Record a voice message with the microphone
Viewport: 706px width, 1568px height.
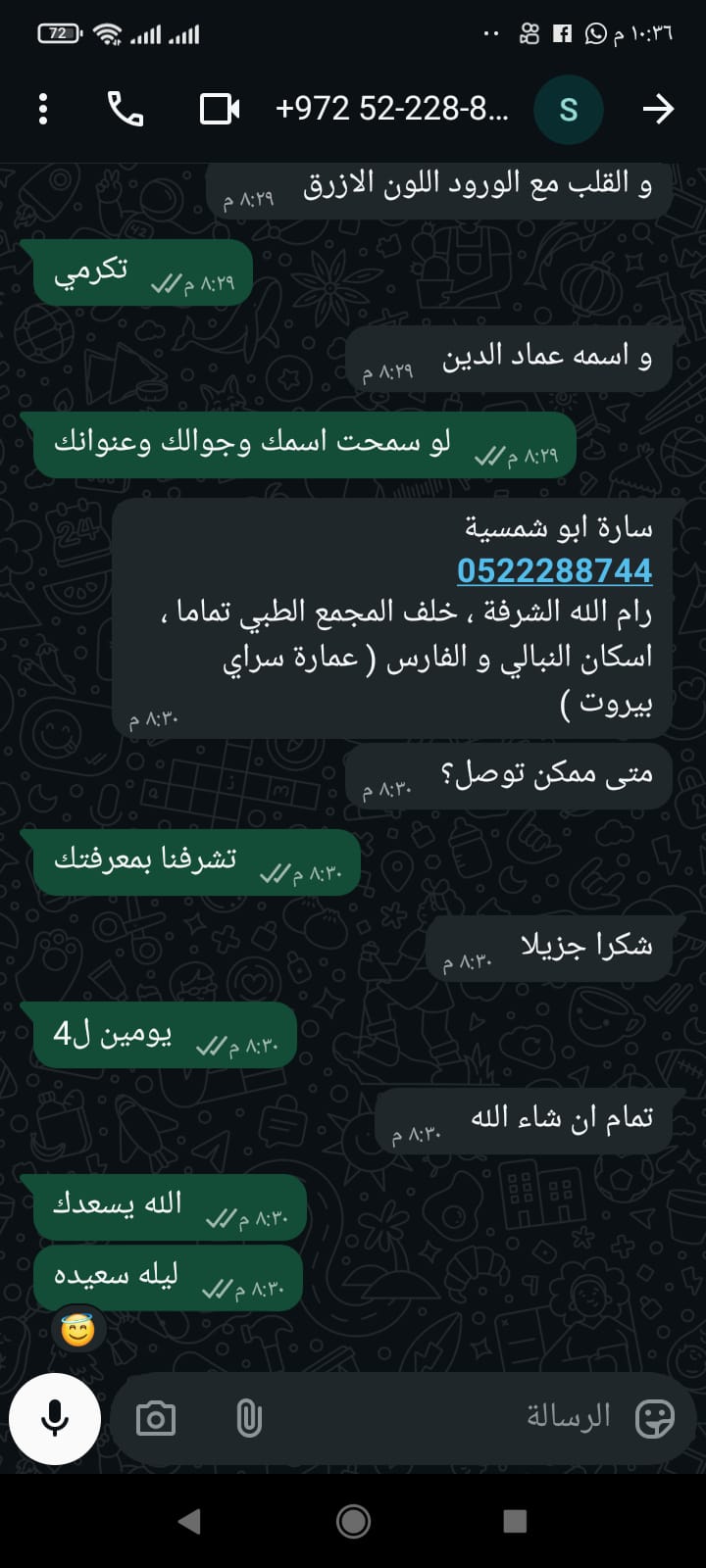(x=55, y=1418)
